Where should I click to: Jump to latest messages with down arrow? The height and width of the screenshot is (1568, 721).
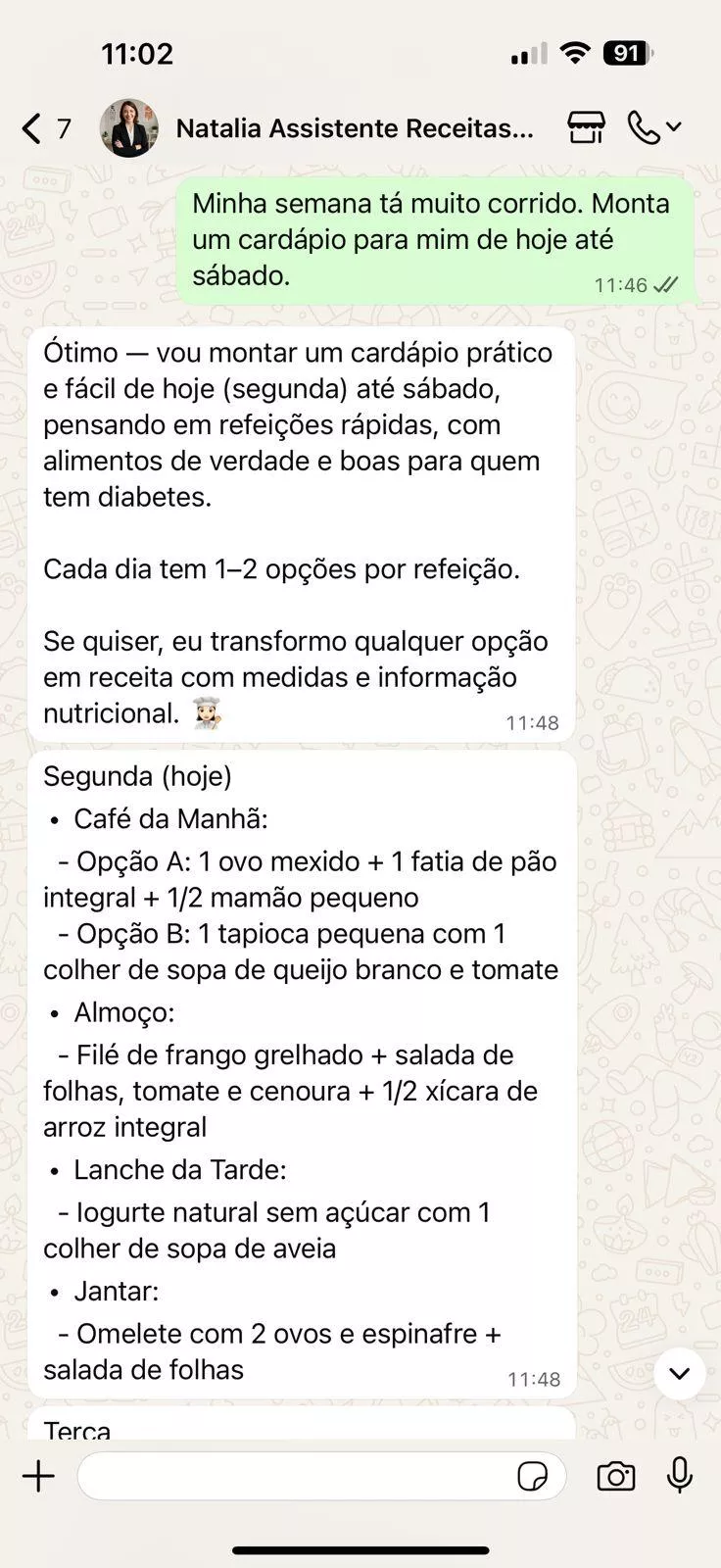click(679, 1373)
